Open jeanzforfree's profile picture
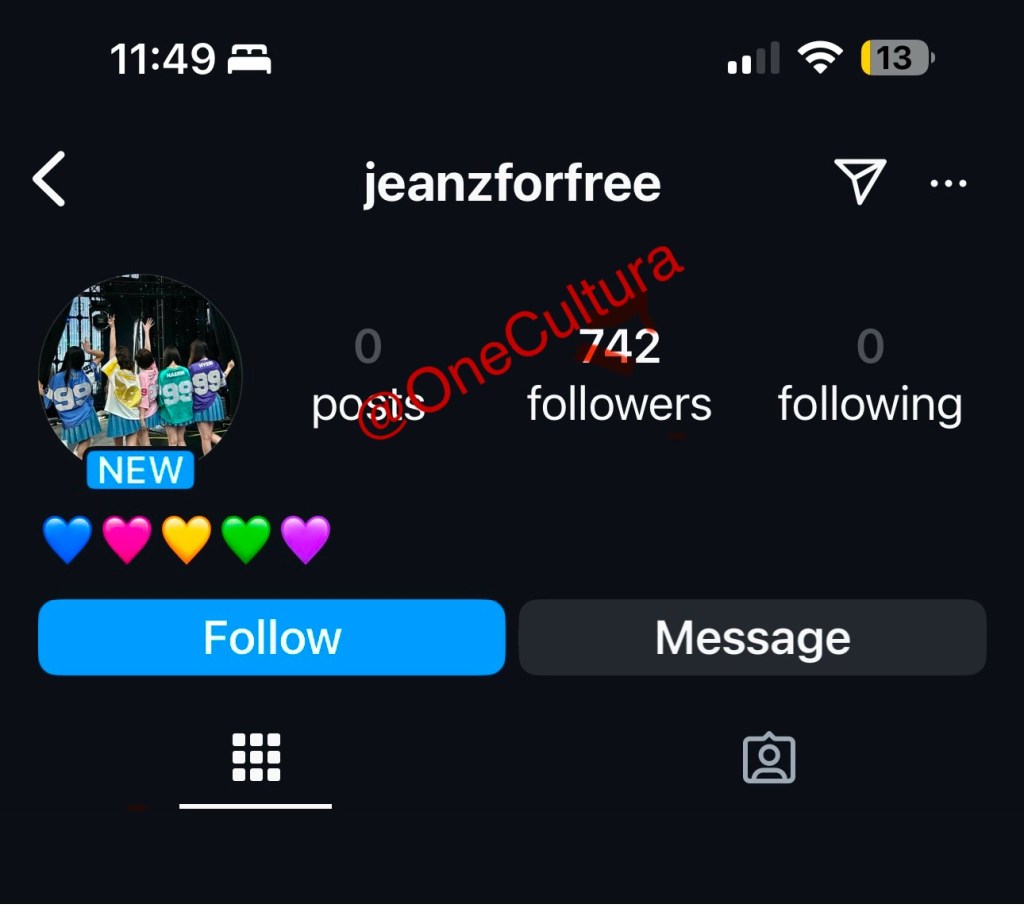This screenshot has width=1024, height=908. click(x=140, y=368)
